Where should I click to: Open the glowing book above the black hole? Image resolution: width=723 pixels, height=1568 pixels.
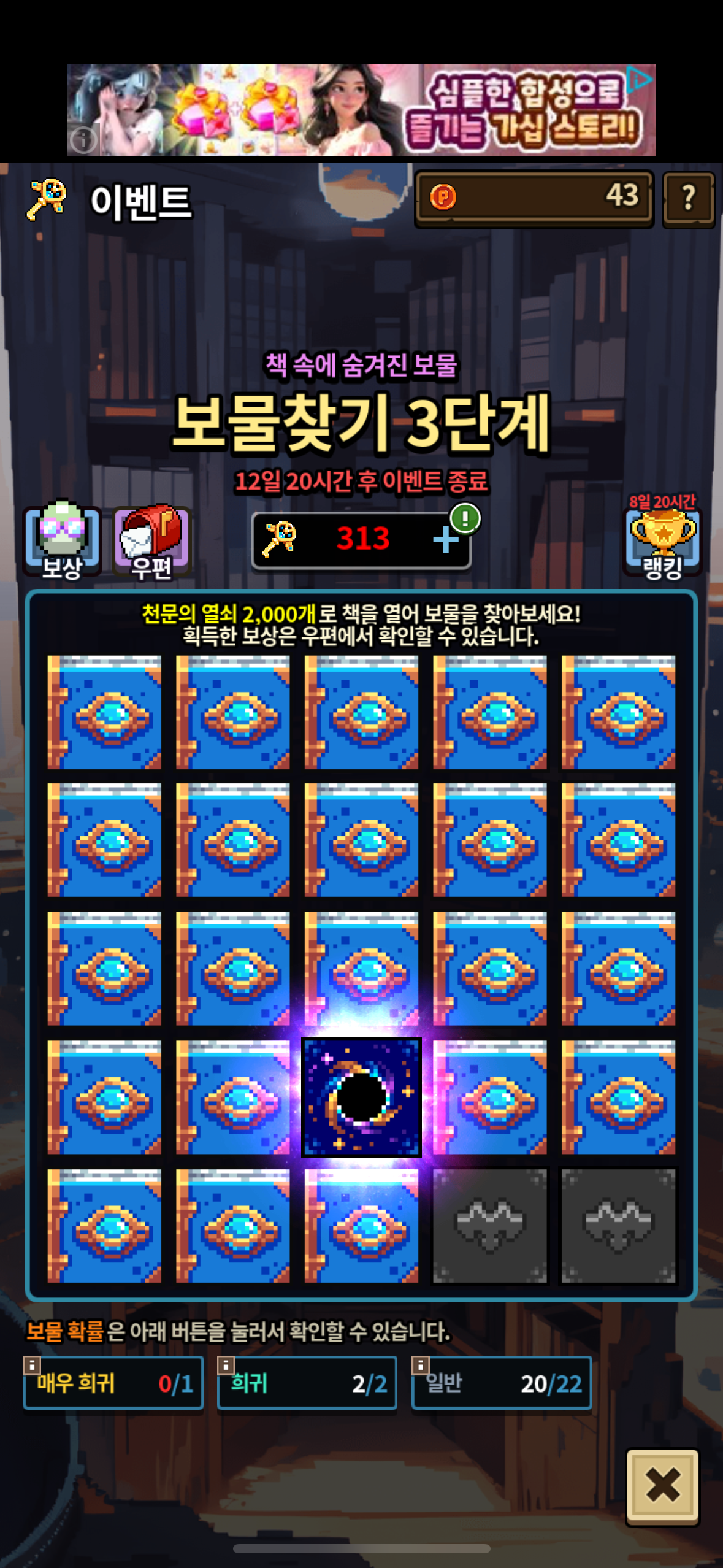[361, 968]
